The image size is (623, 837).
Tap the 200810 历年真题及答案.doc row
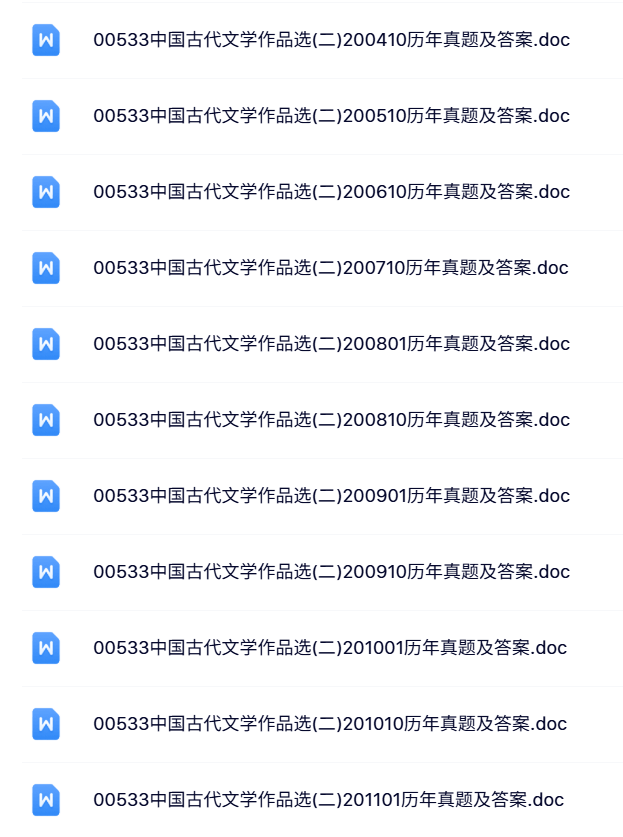pos(331,420)
